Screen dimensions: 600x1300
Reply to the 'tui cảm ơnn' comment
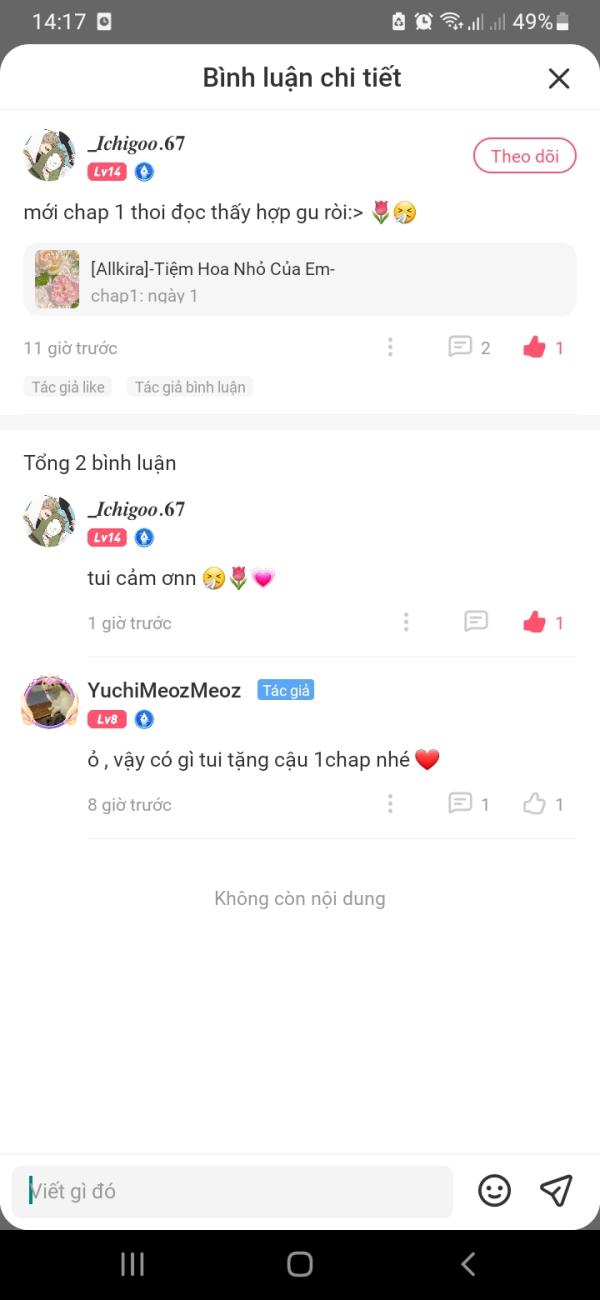(476, 622)
